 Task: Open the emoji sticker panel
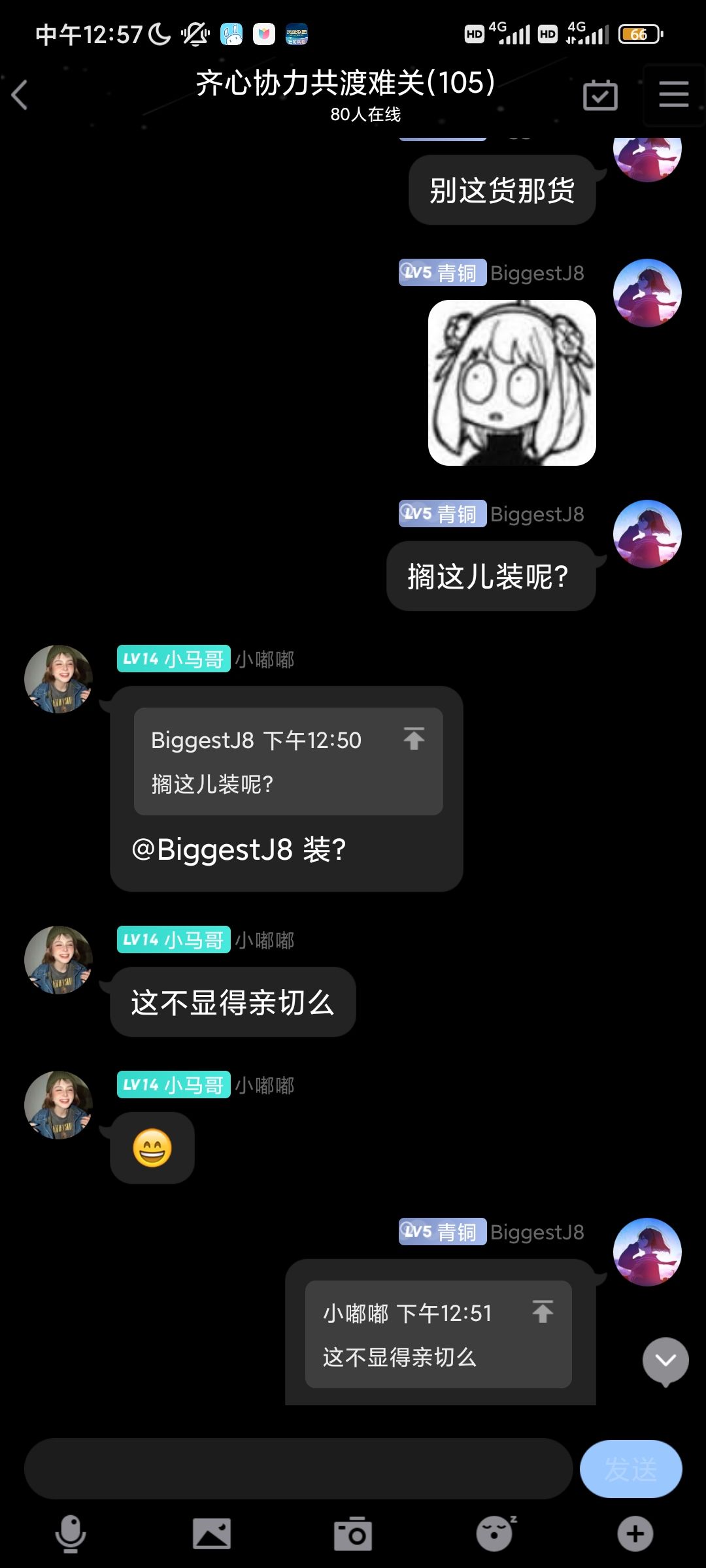(495, 1533)
